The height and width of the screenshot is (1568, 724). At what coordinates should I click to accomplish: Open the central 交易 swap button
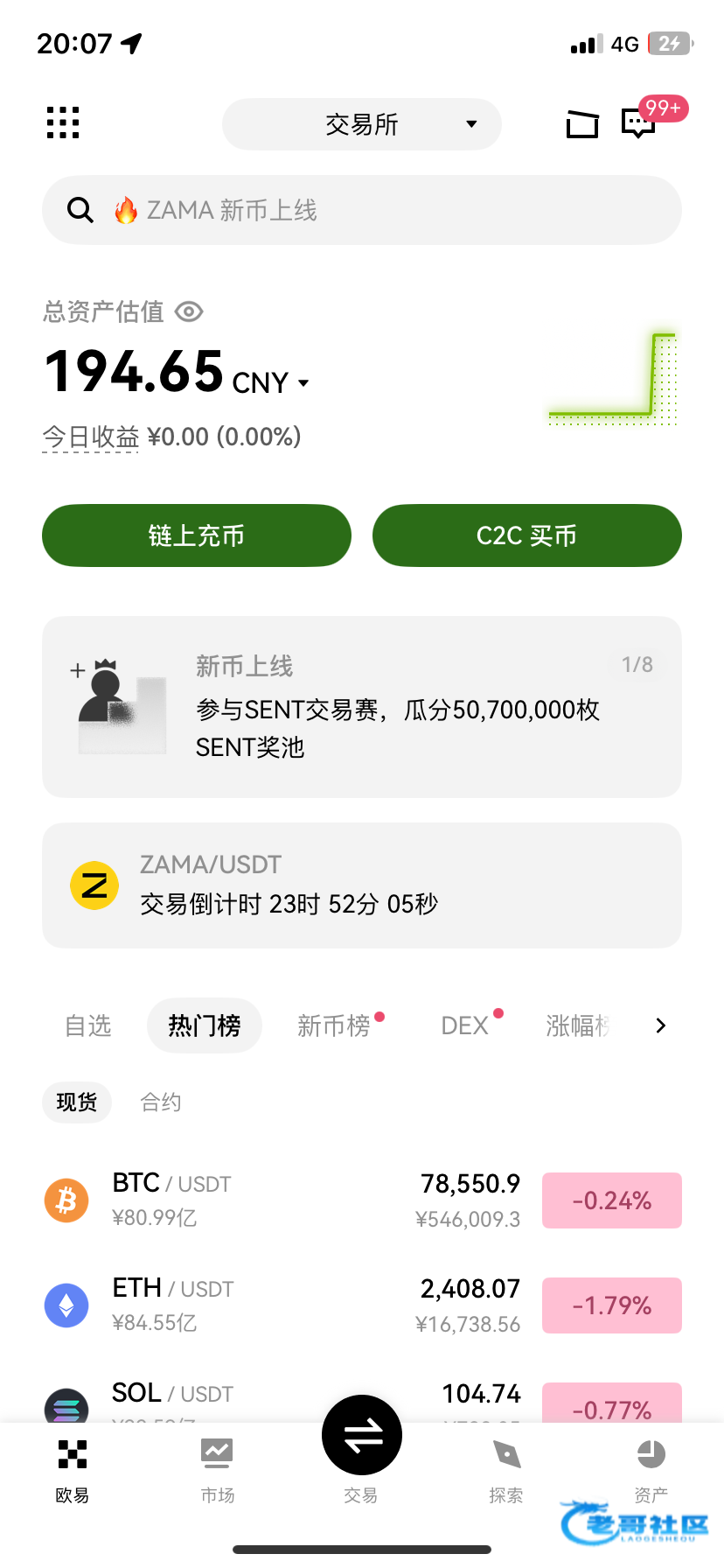(362, 1437)
